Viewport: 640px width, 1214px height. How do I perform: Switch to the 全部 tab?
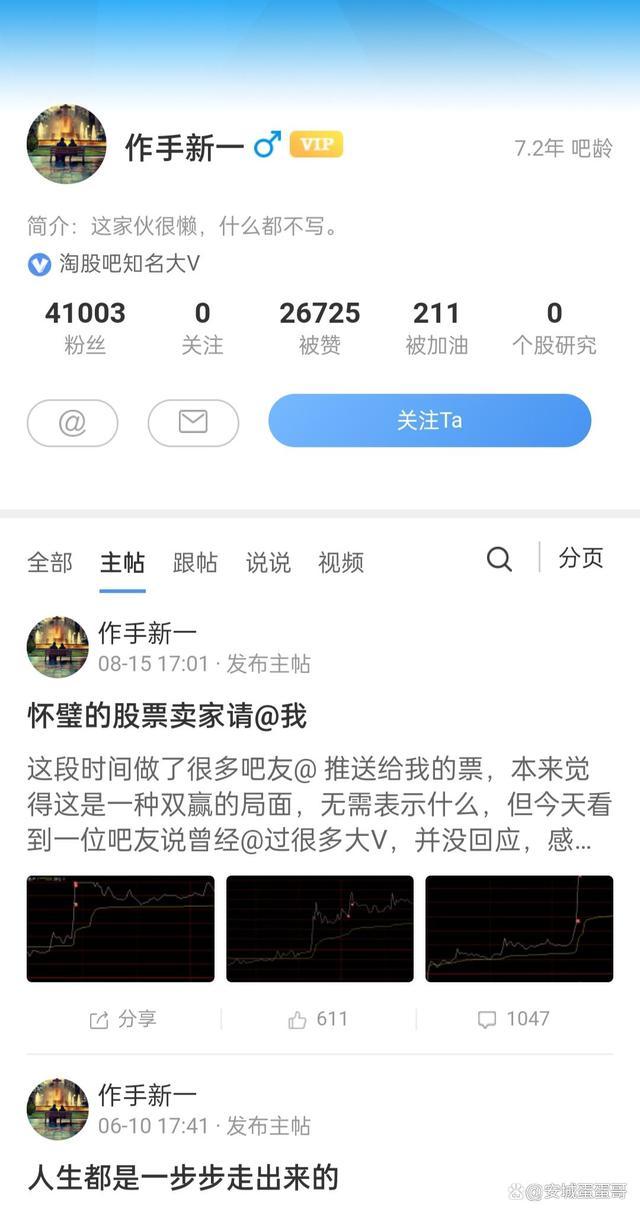tap(50, 562)
